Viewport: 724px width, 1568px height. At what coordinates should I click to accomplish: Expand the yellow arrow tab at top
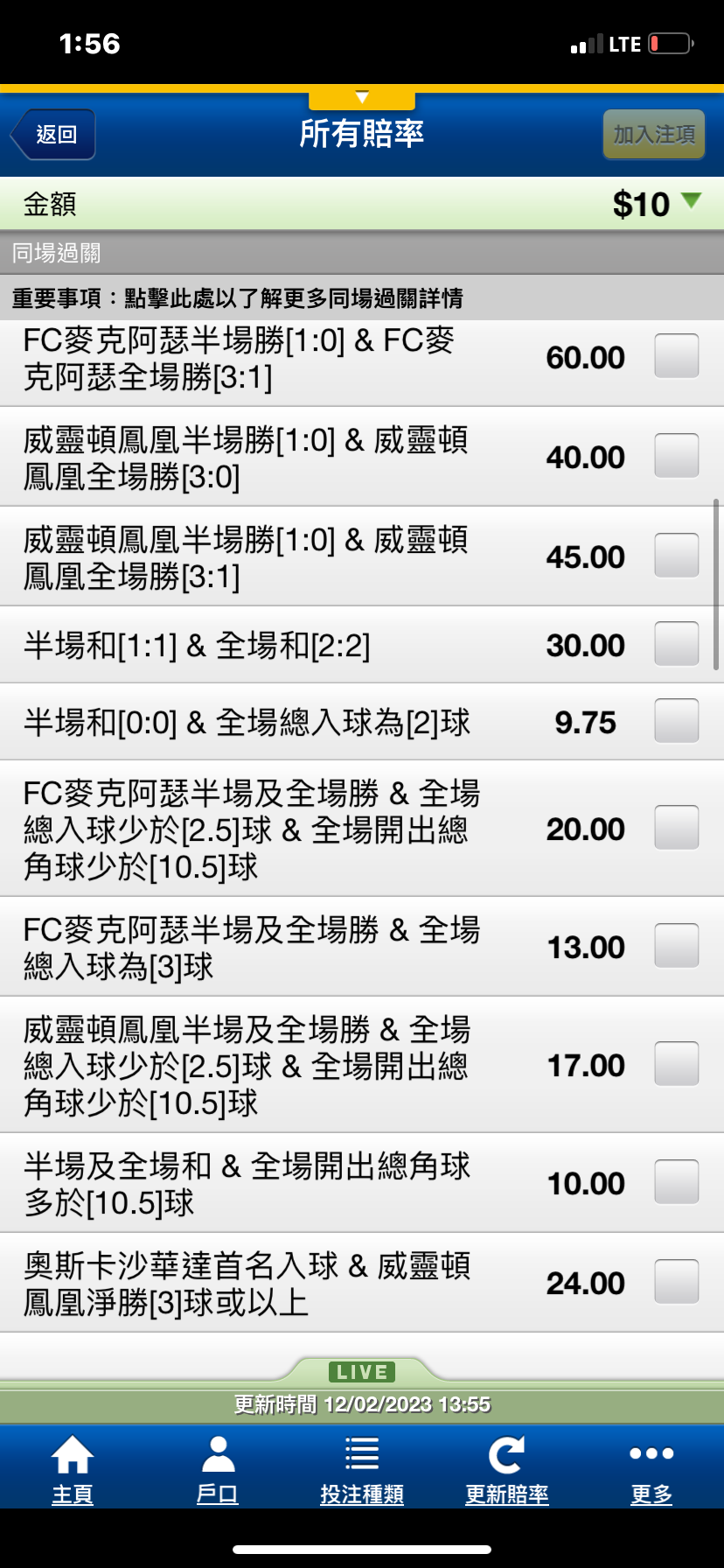362,98
